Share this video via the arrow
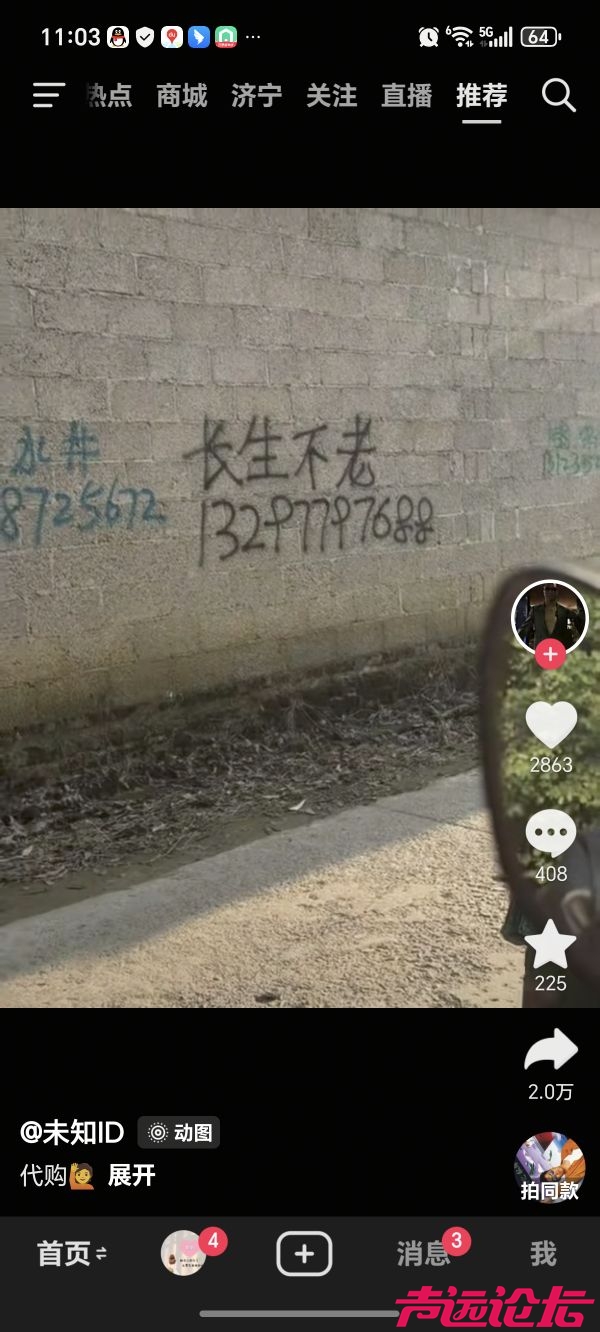This screenshot has height=1332, width=600. click(x=551, y=1050)
